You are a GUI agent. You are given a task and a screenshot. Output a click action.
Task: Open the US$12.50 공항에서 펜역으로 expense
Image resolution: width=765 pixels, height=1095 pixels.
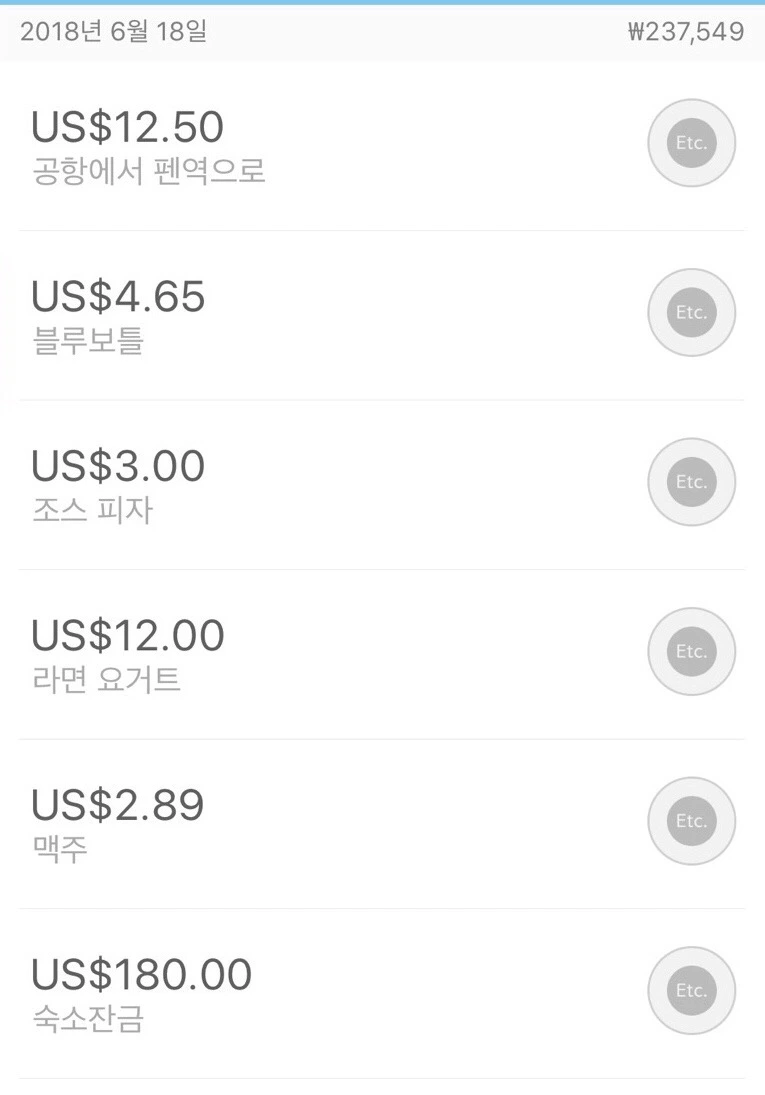[300, 146]
